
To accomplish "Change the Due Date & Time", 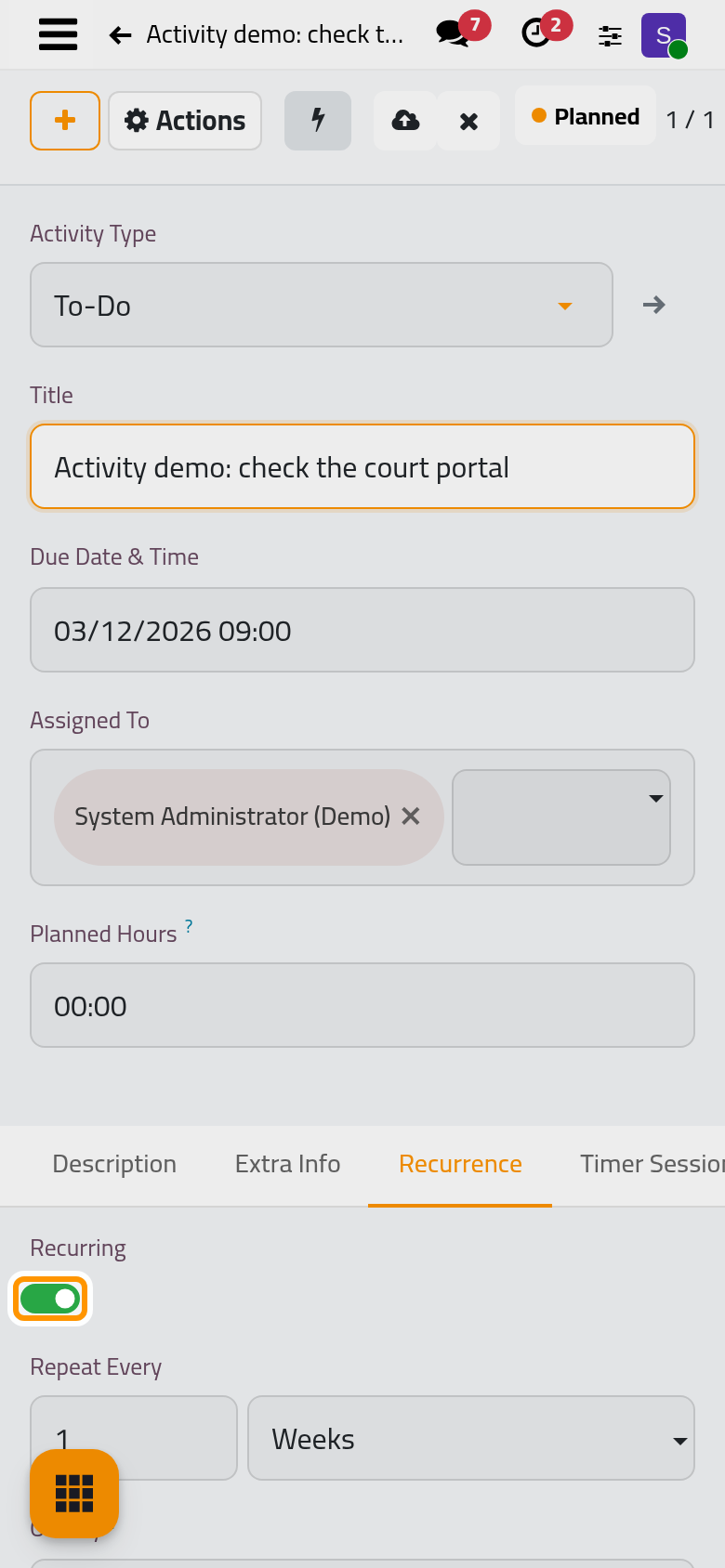I will tap(362, 630).
